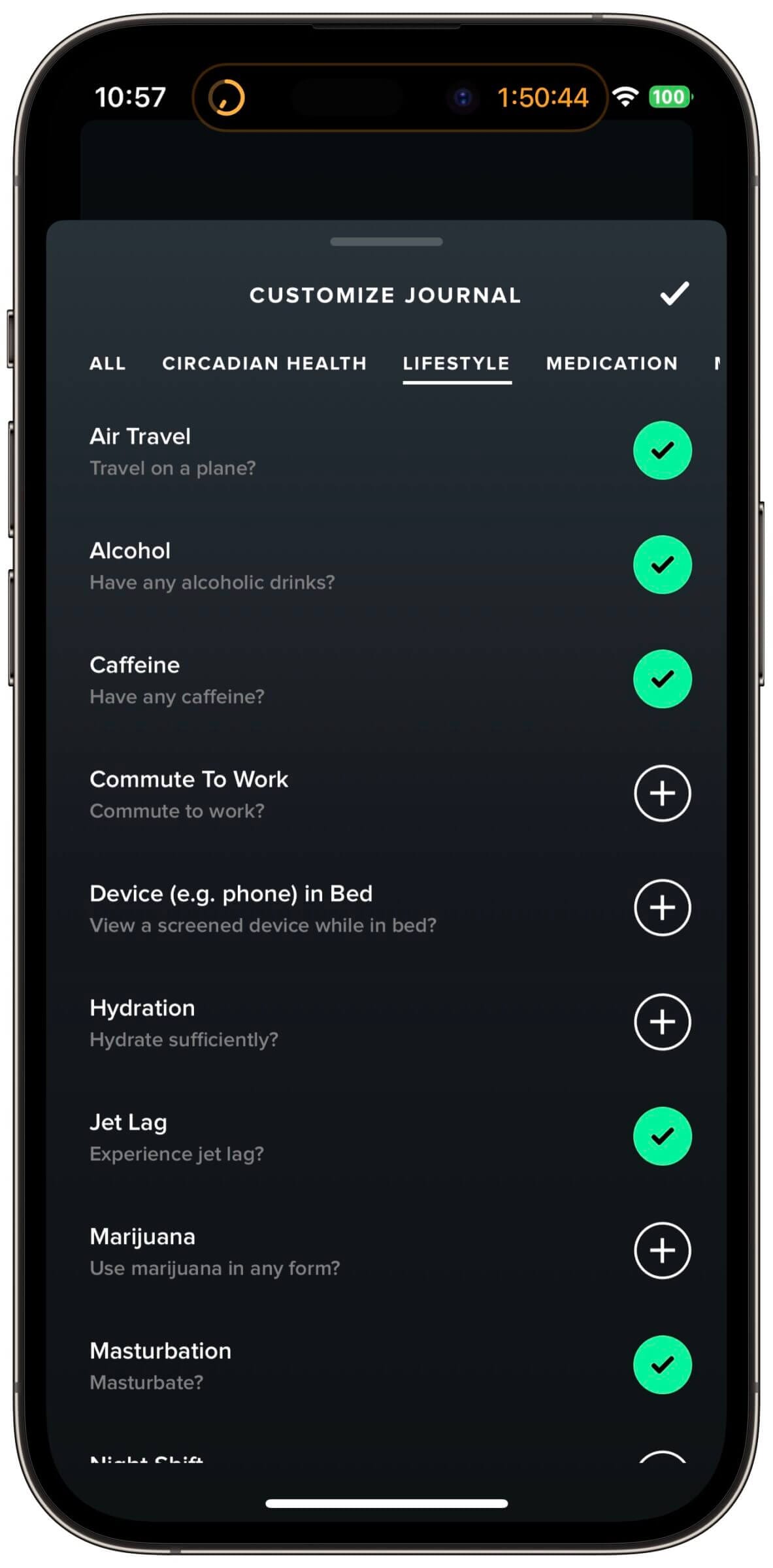Viewport: 773px width, 1568px height.
Task: Deselect the Alcohol journal entry
Action: pyautogui.click(x=662, y=564)
